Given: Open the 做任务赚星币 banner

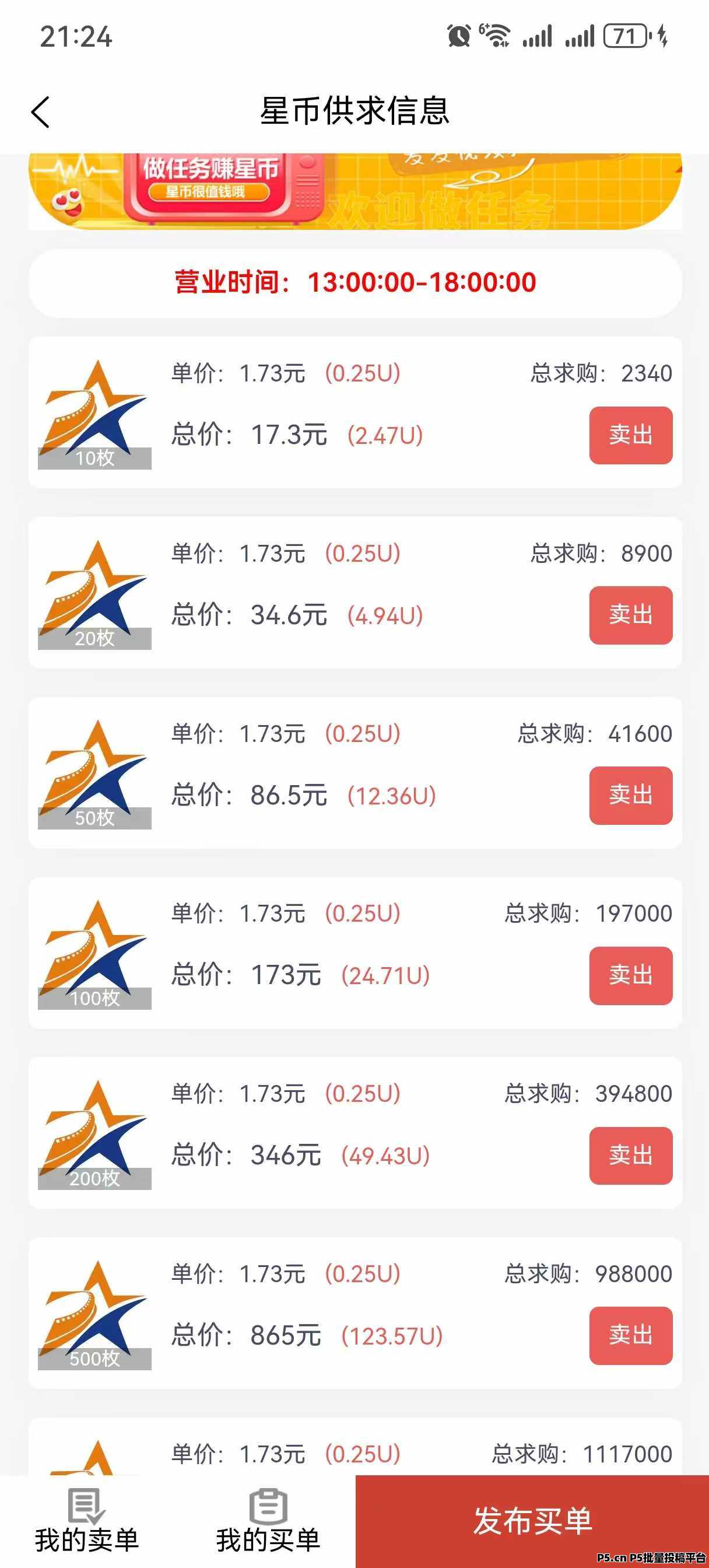Looking at the screenshot, I should (354, 191).
